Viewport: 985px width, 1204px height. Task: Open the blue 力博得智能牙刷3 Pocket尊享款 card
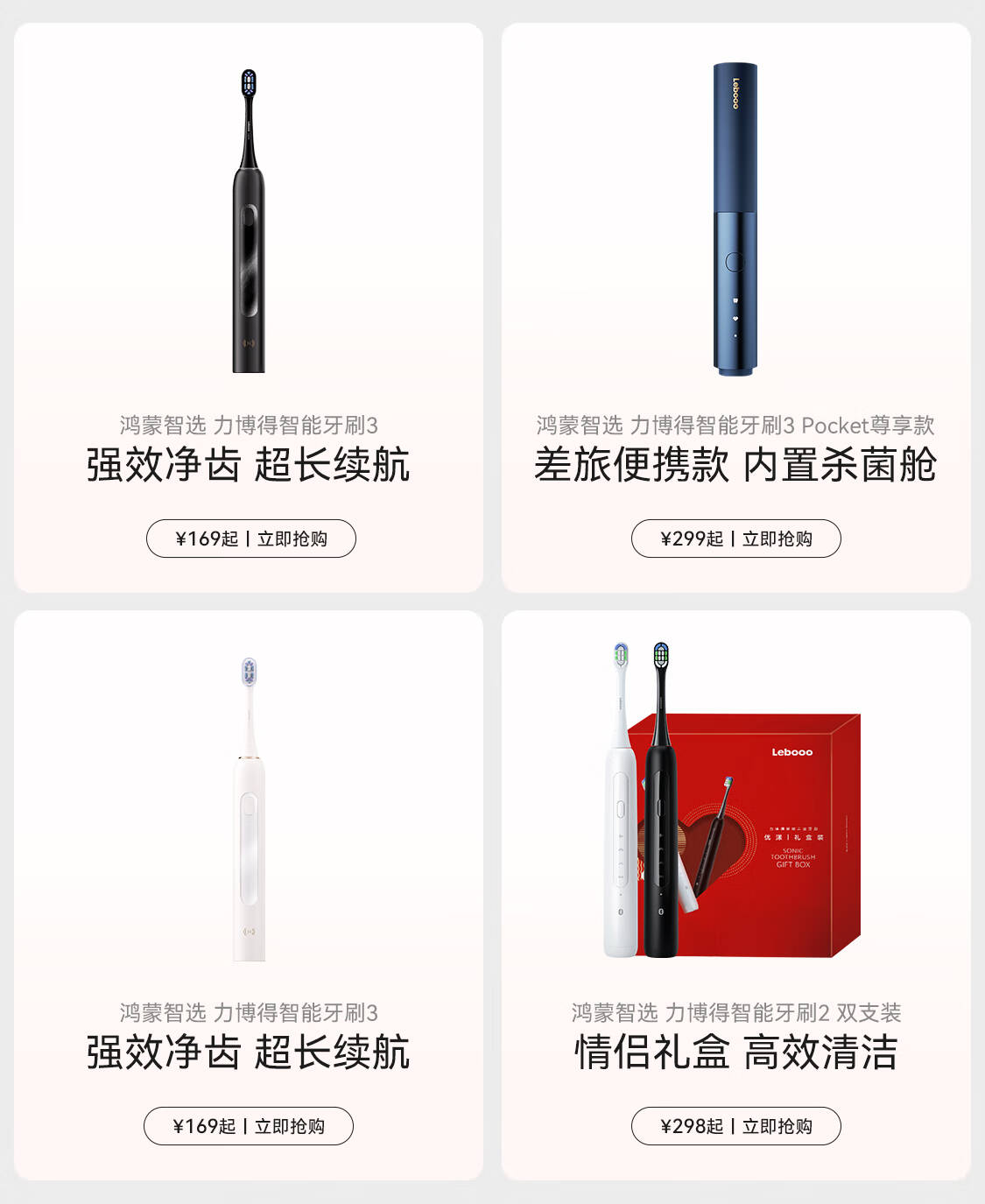tap(735, 263)
